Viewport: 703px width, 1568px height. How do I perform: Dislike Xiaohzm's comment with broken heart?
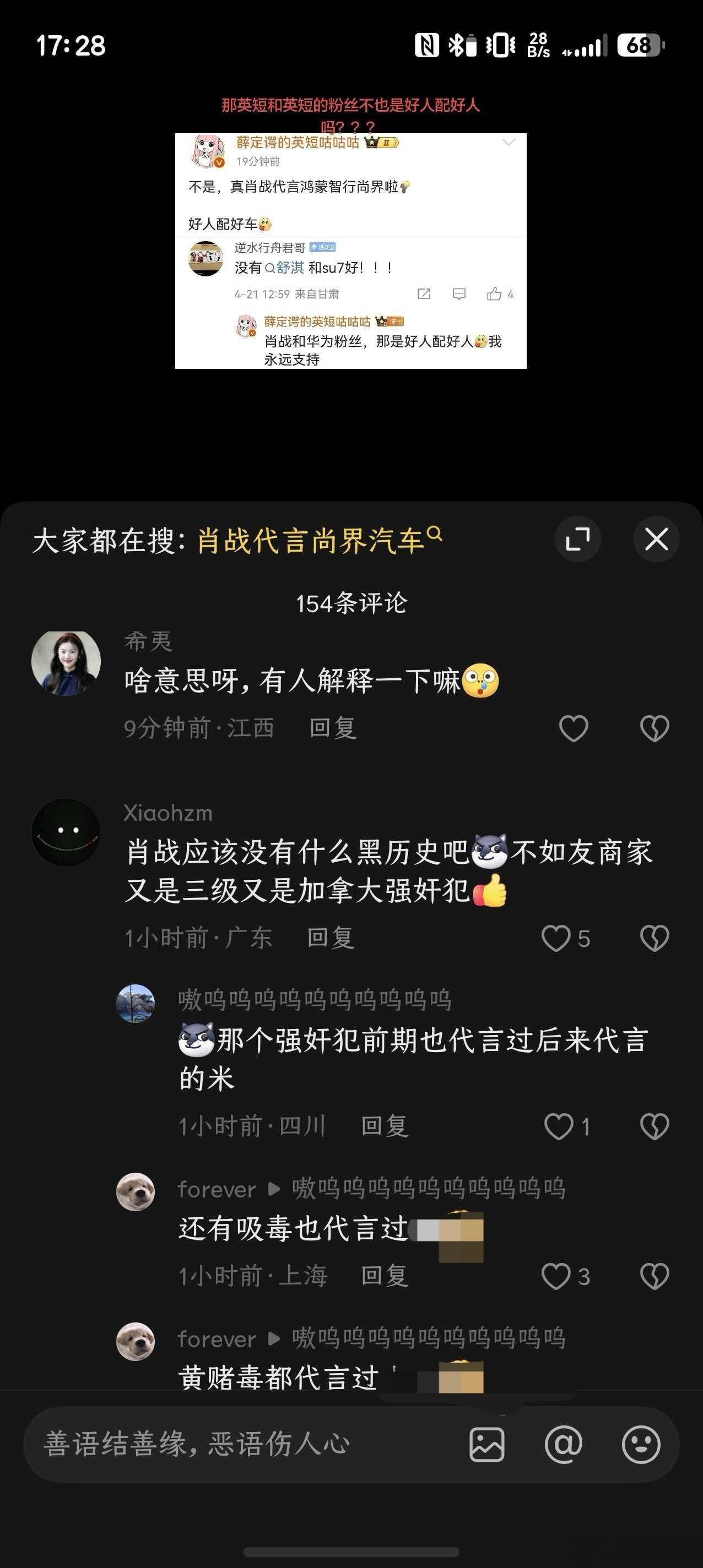(x=655, y=938)
